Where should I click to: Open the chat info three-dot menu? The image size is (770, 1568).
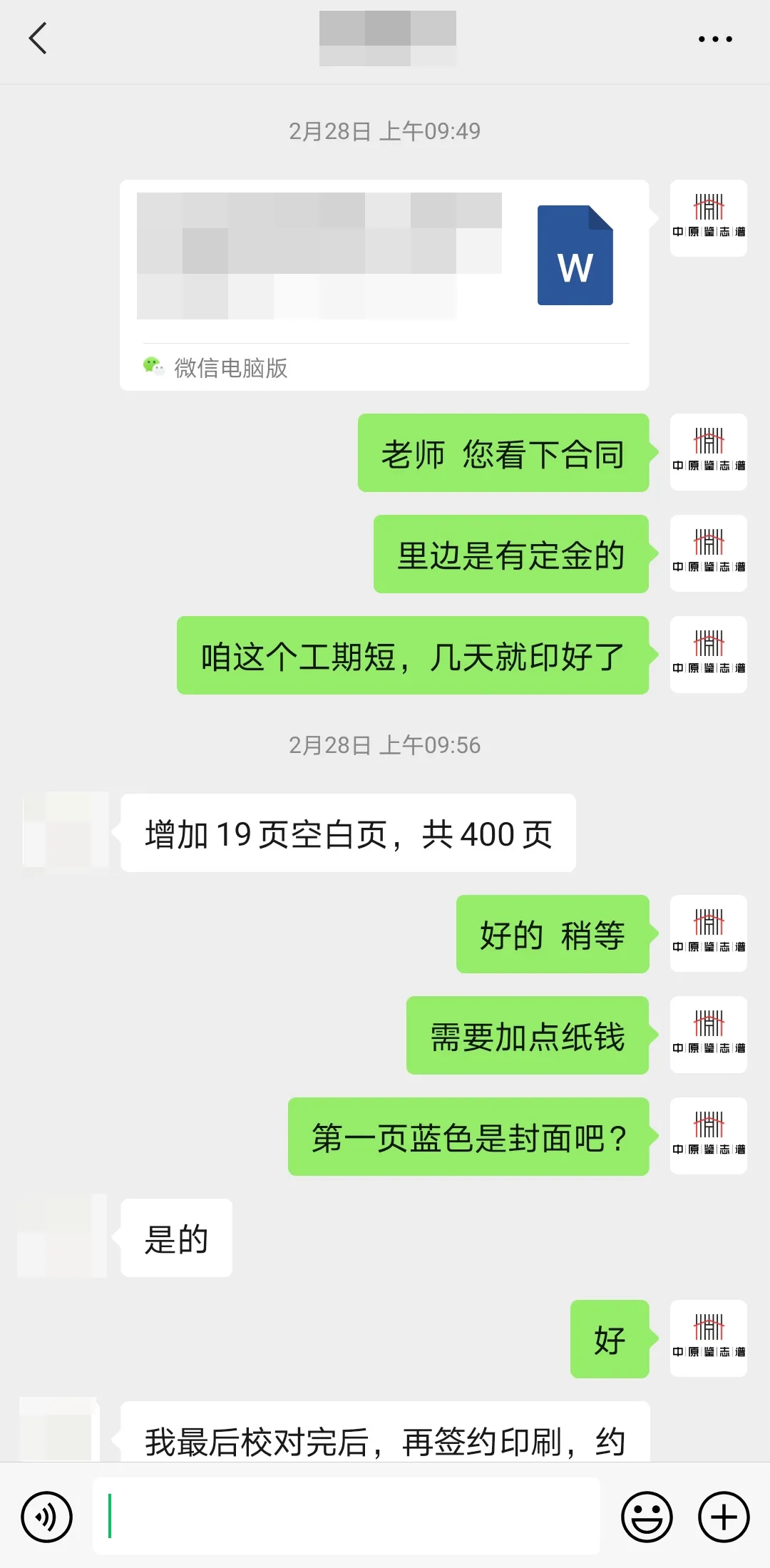pyautogui.click(x=714, y=39)
